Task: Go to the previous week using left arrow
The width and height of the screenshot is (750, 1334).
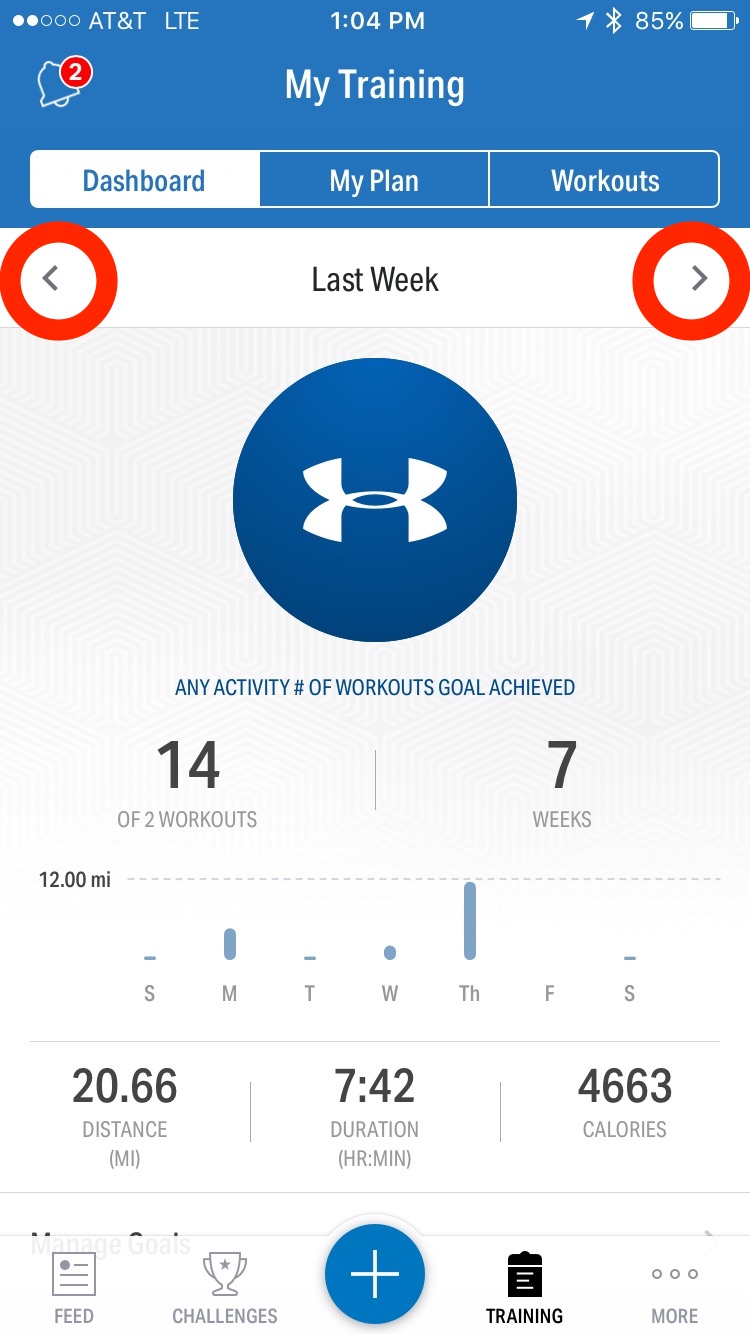Action: [x=52, y=279]
